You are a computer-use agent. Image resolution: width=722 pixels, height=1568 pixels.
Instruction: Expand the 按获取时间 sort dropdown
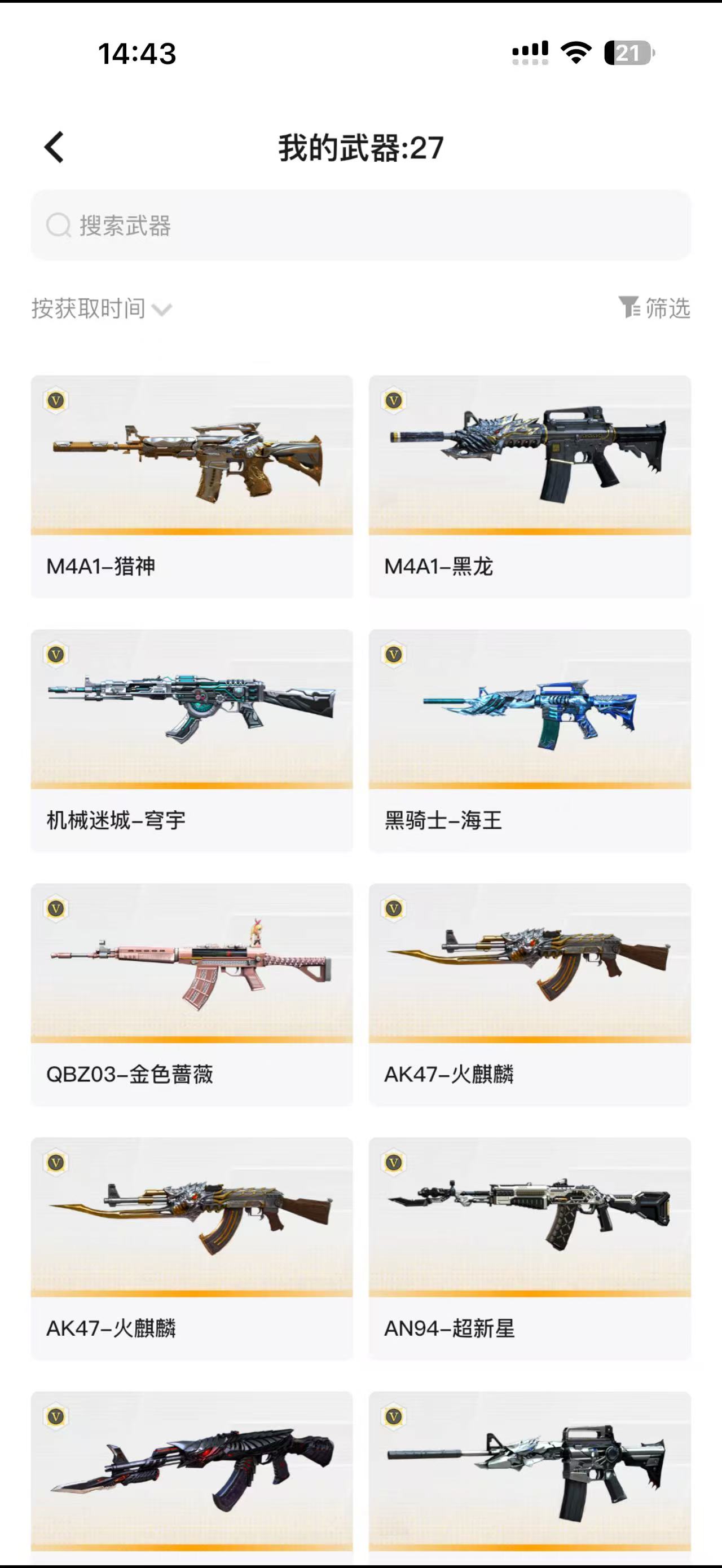pos(101,308)
